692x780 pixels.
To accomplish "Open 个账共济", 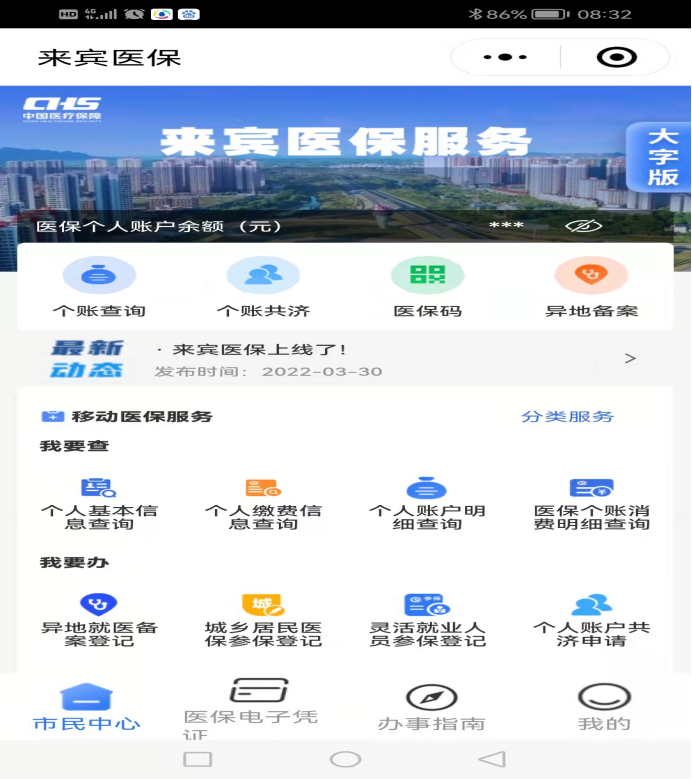I will coord(263,287).
